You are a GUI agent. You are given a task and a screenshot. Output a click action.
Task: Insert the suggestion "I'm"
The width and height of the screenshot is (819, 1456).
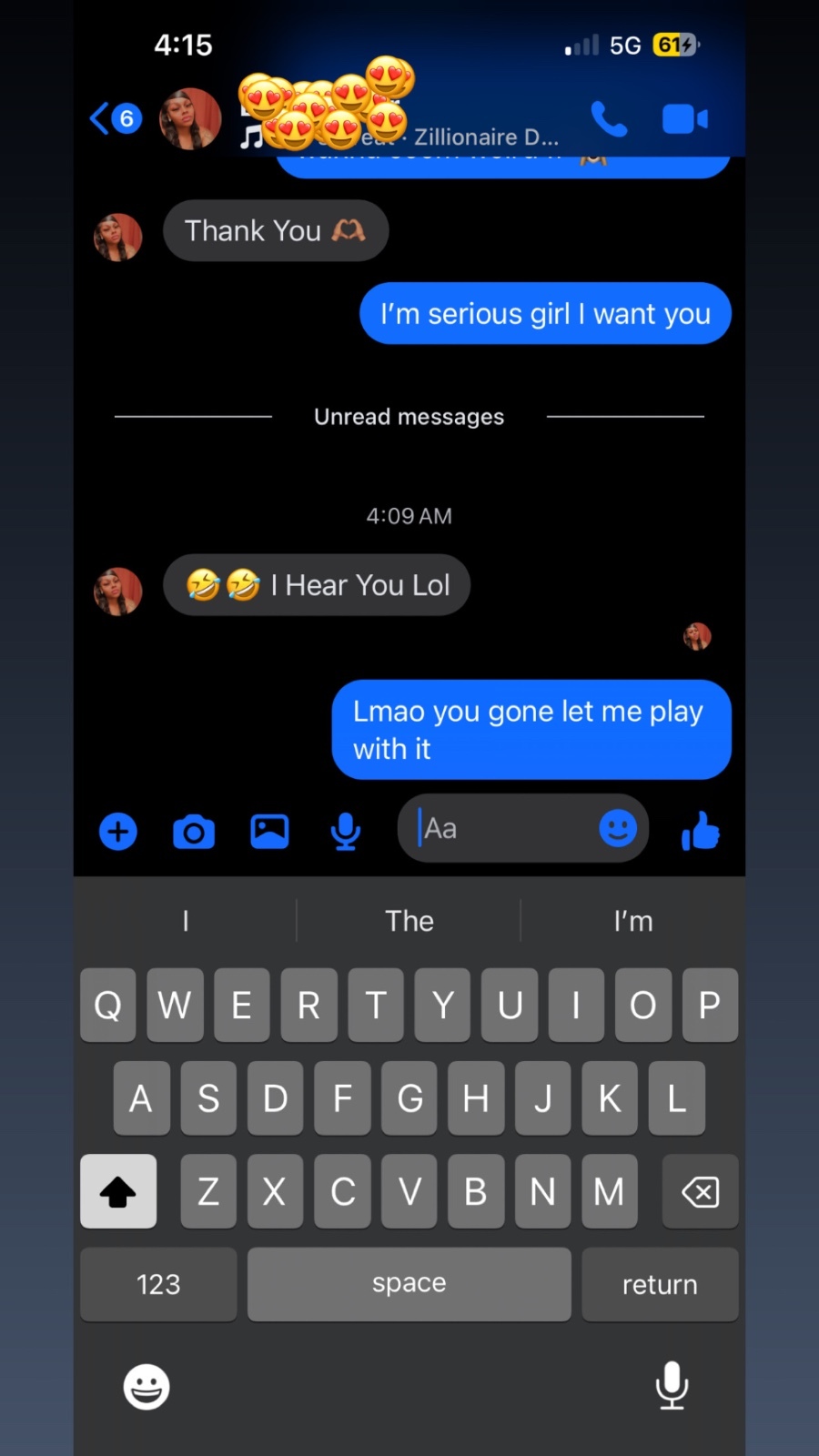[x=632, y=921]
